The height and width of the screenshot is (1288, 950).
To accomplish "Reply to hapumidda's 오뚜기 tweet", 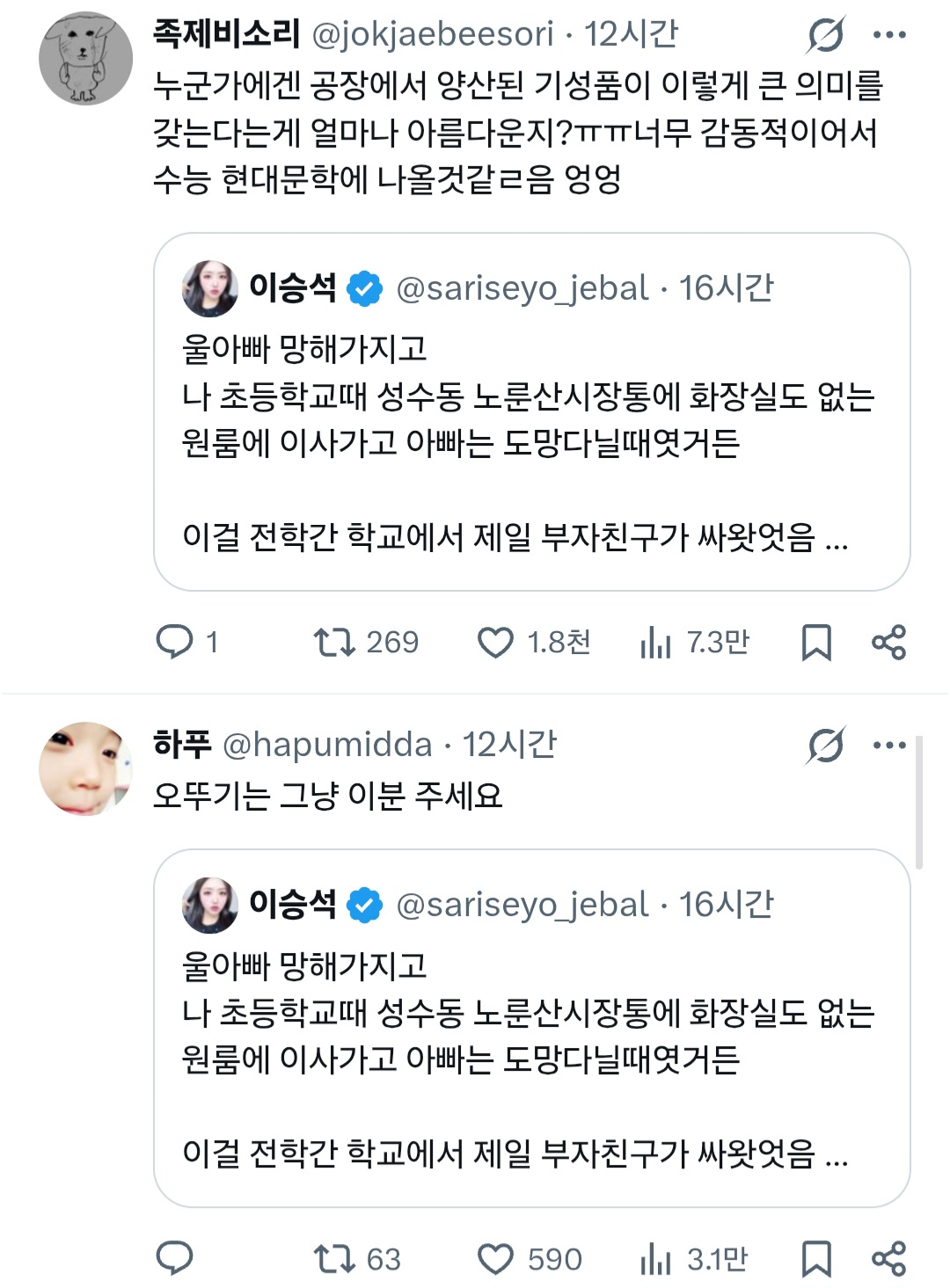I will pos(176,1258).
